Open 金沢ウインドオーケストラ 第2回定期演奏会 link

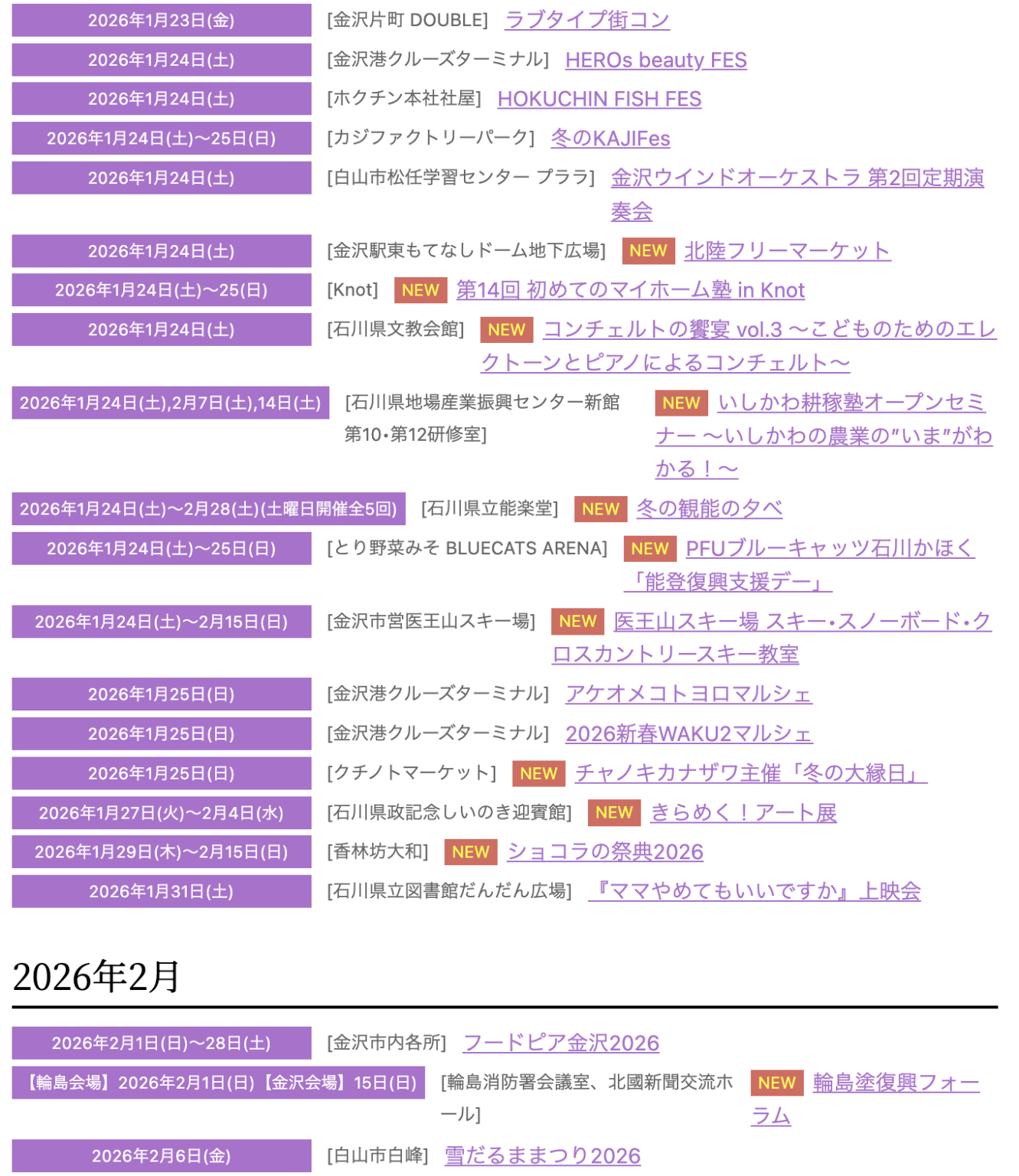(796, 178)
